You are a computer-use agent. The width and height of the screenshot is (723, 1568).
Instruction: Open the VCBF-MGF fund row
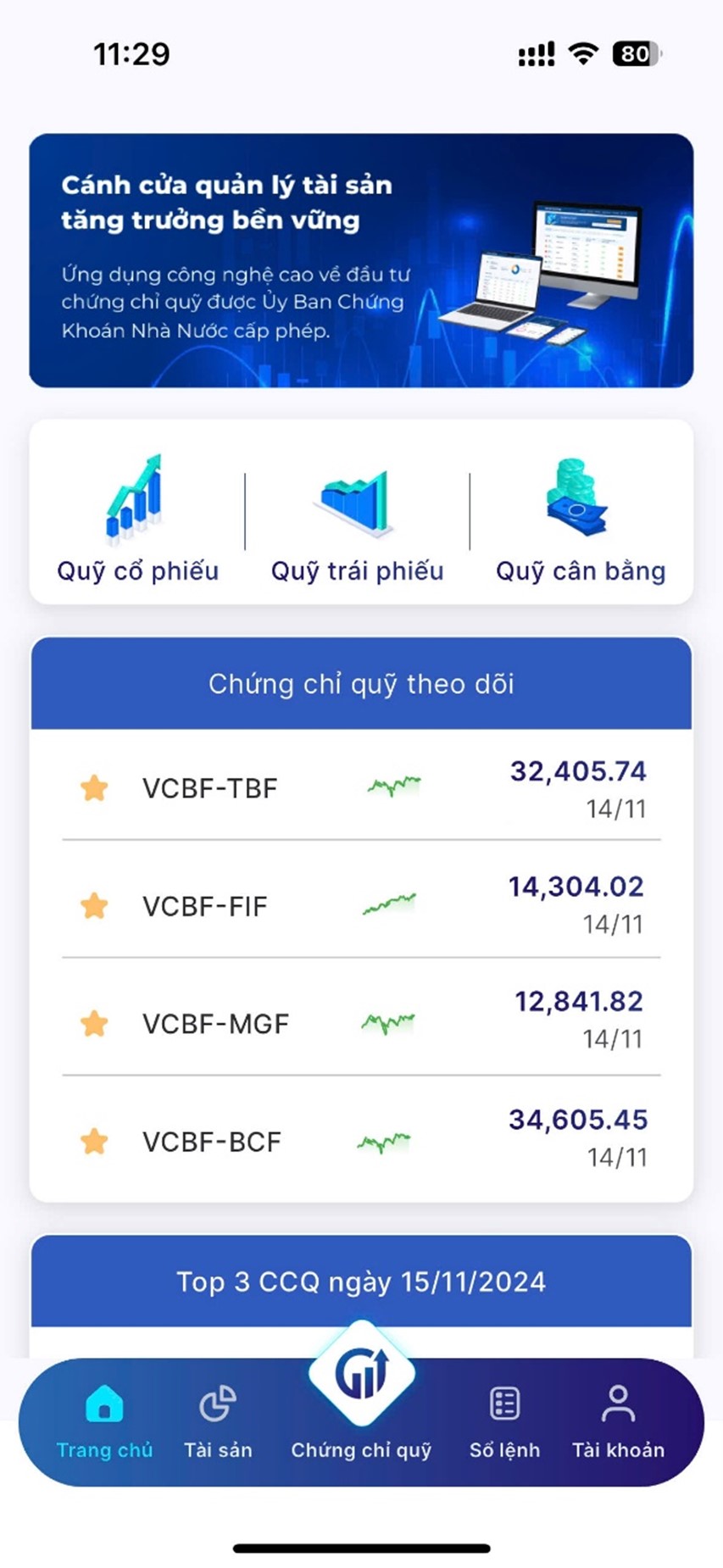click(361, 1022)
